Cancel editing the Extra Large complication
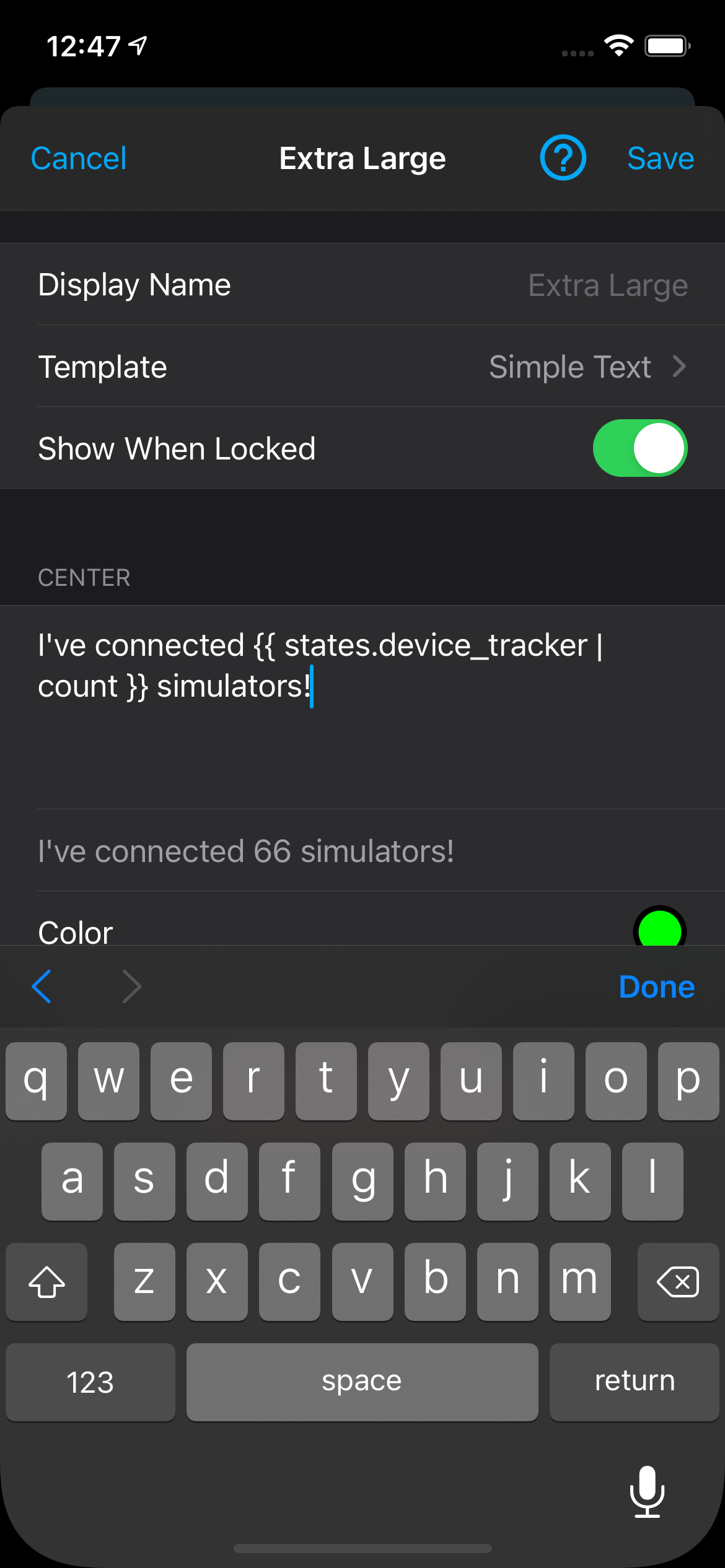Screen dimensions: 725x1568 [79, 158]
